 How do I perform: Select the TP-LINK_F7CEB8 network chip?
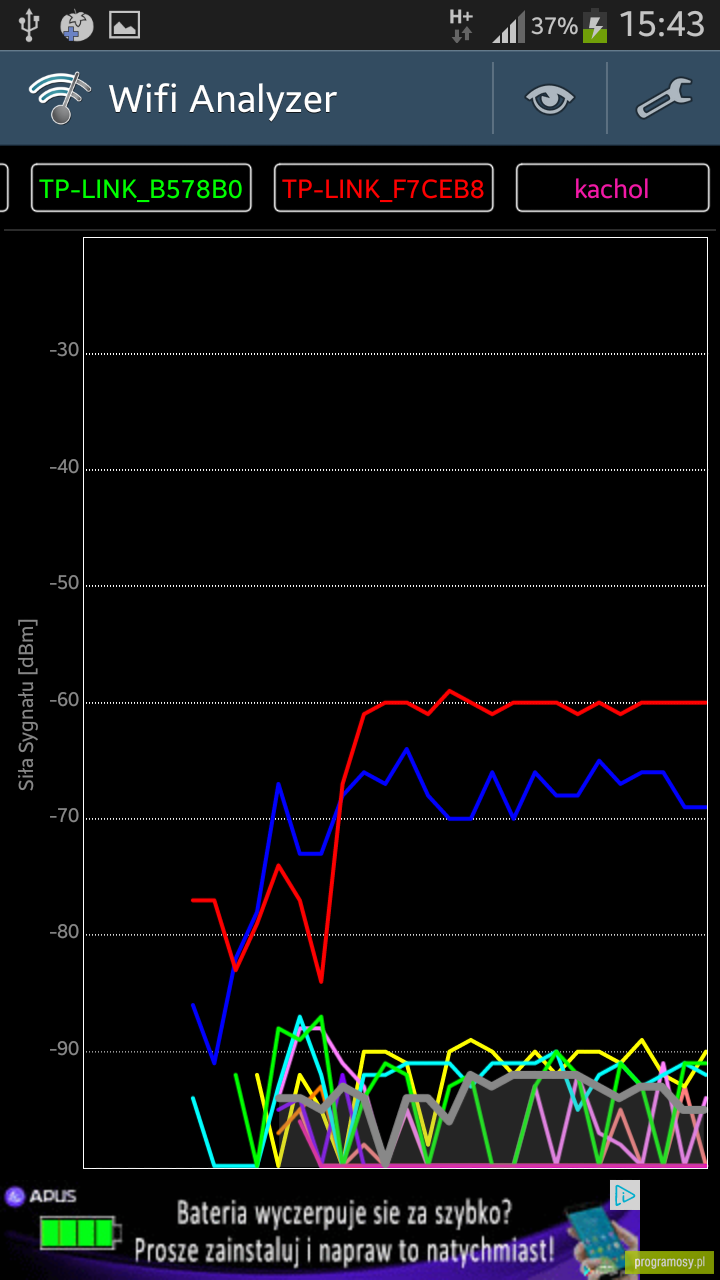click(x=384, y=188)
